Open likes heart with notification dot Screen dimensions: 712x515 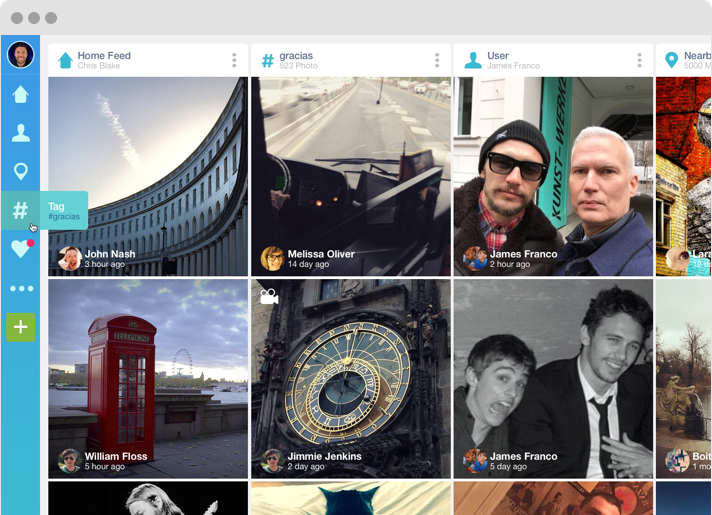click(x=21, y=249)
